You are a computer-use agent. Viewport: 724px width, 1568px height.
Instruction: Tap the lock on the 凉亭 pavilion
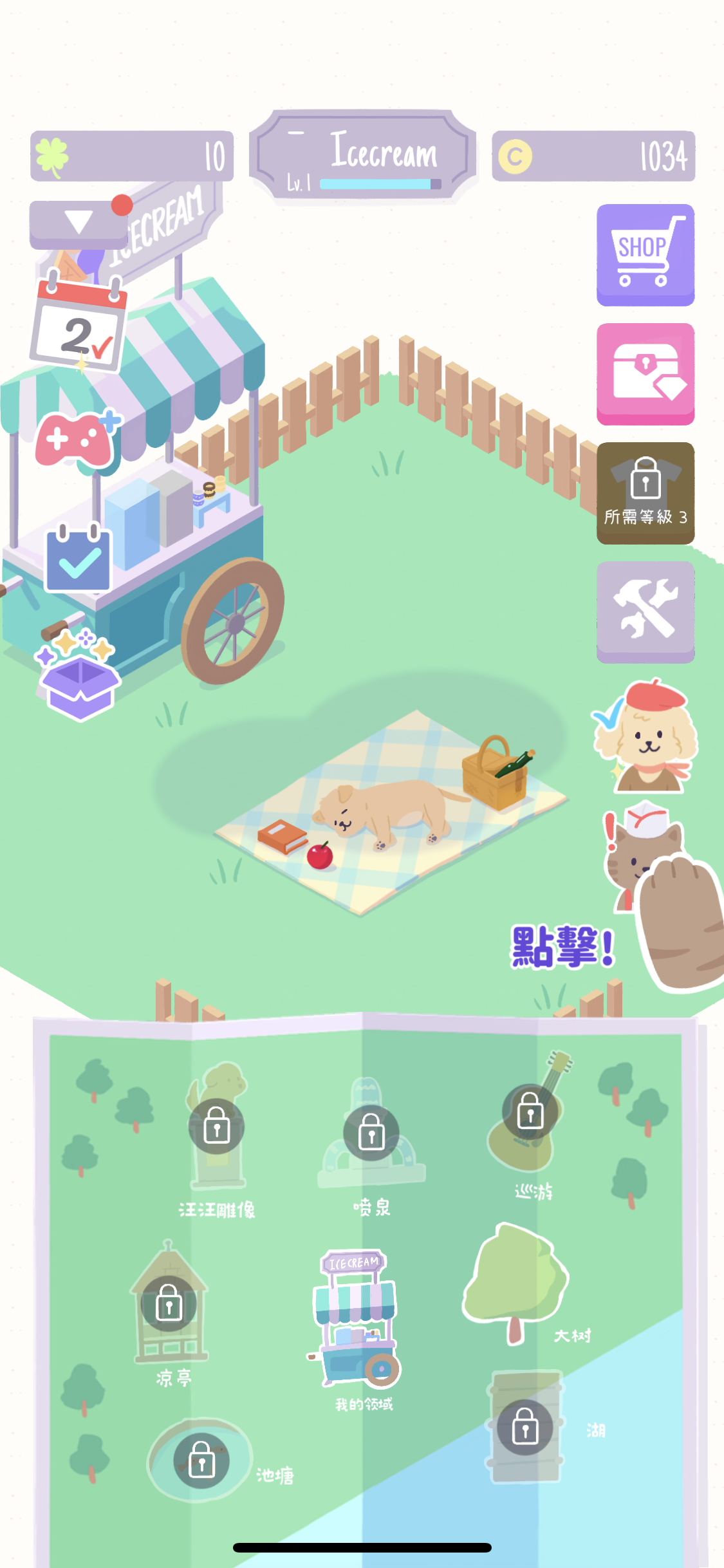click(169, 1302)
